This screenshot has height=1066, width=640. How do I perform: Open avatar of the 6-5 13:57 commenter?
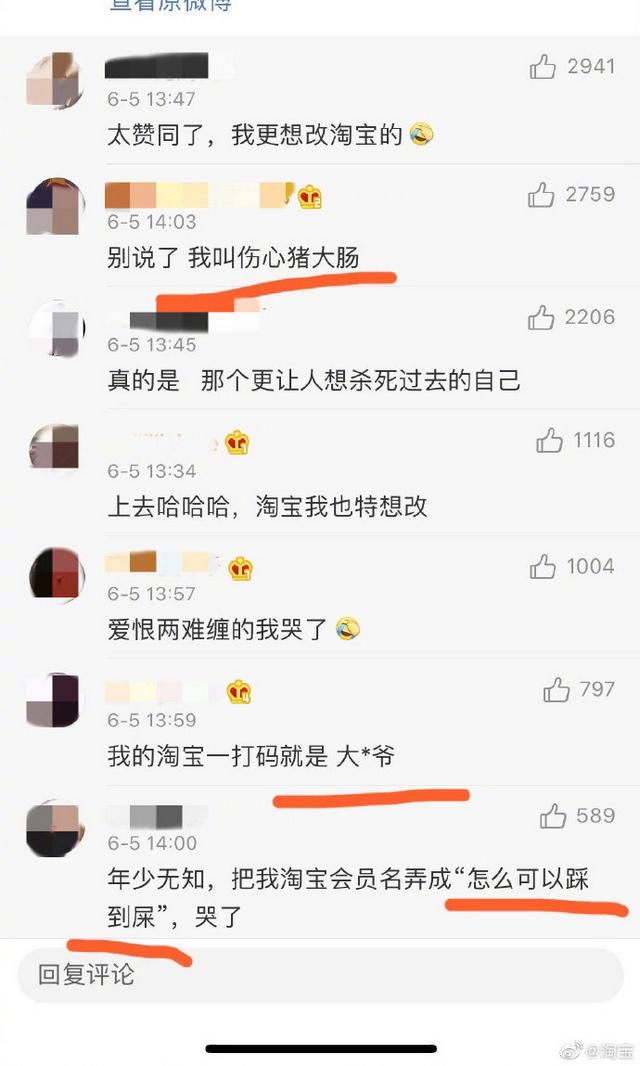[57, 575]
